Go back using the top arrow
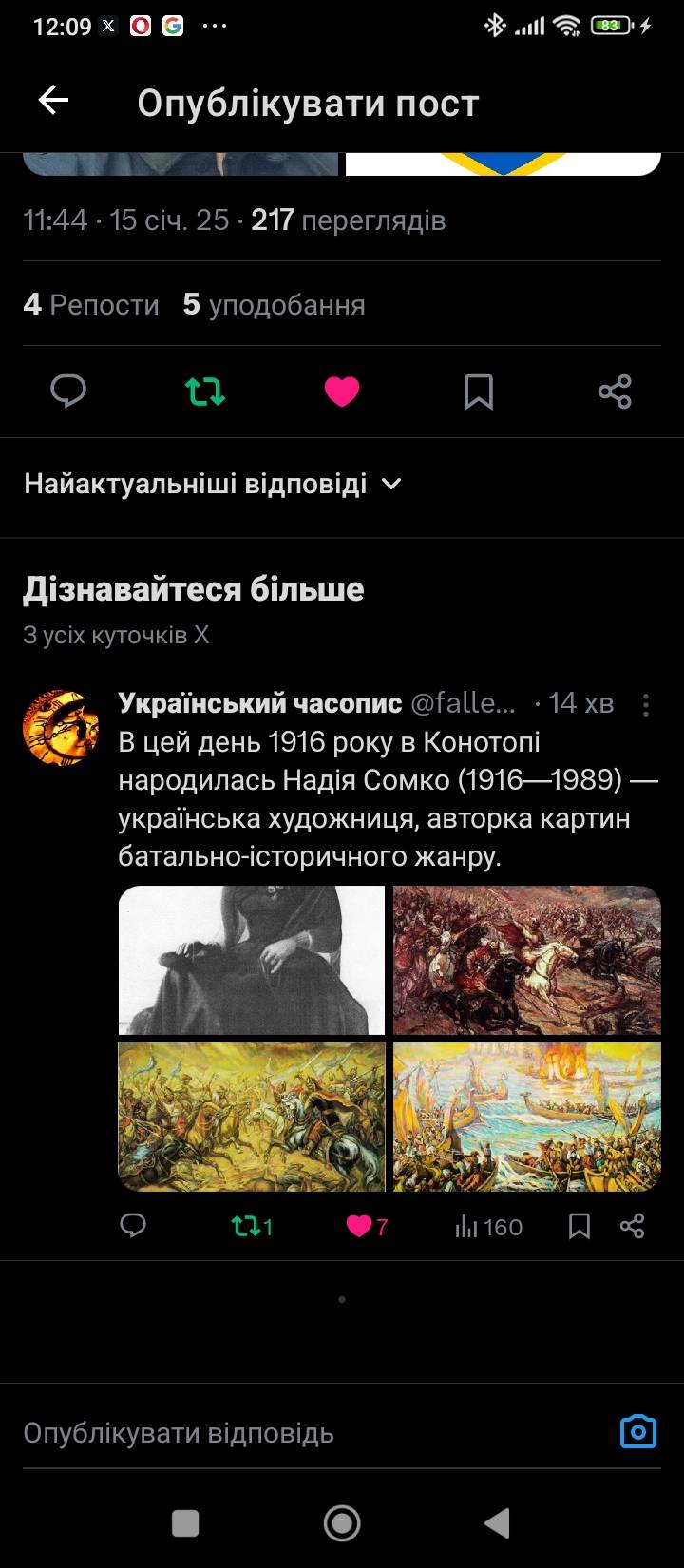684x1568 pixels. 53,101
